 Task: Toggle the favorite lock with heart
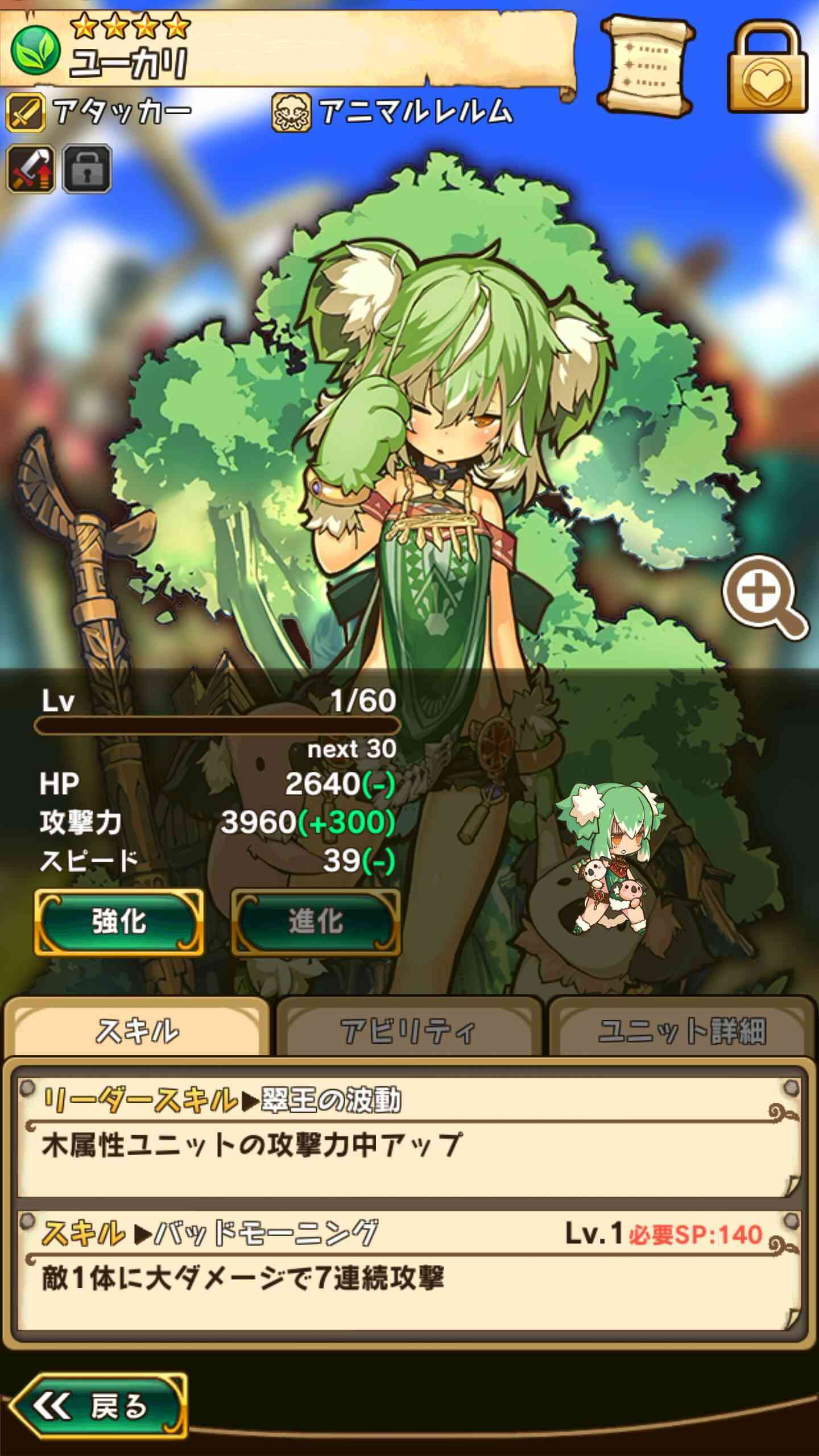(767, 65)
